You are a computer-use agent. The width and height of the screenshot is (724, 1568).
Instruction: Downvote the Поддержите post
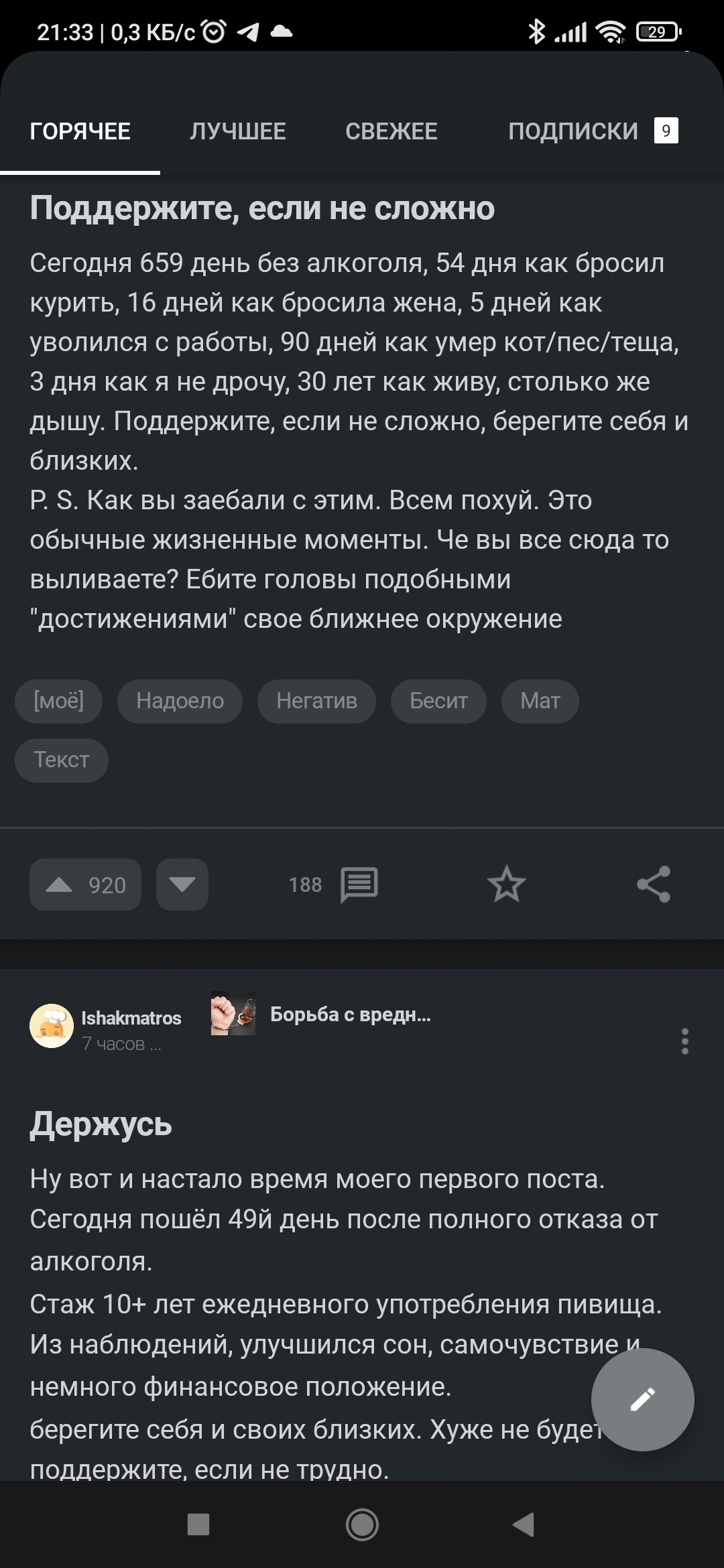coord(182,885)
